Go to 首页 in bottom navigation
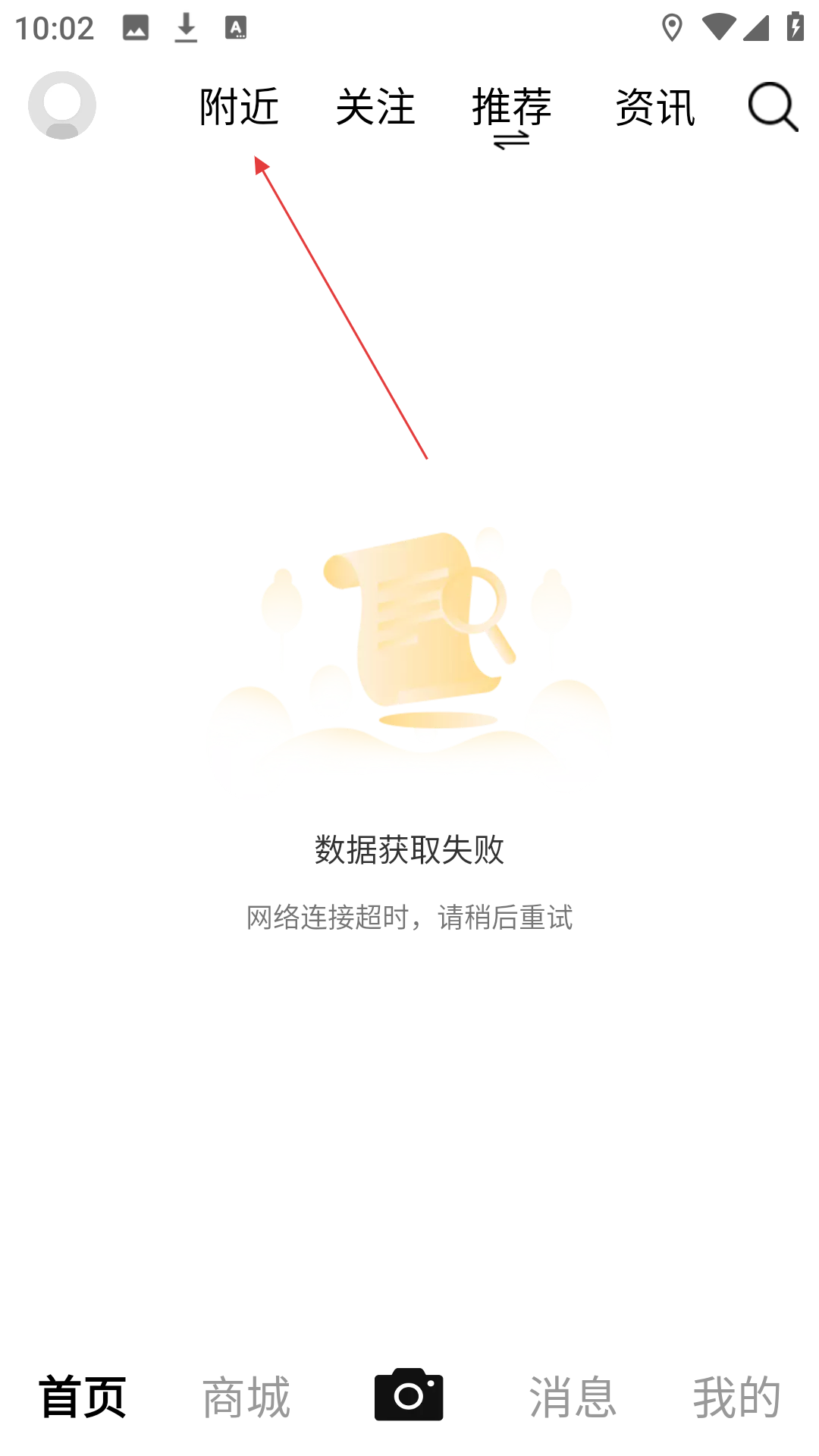 [82, 1396]
